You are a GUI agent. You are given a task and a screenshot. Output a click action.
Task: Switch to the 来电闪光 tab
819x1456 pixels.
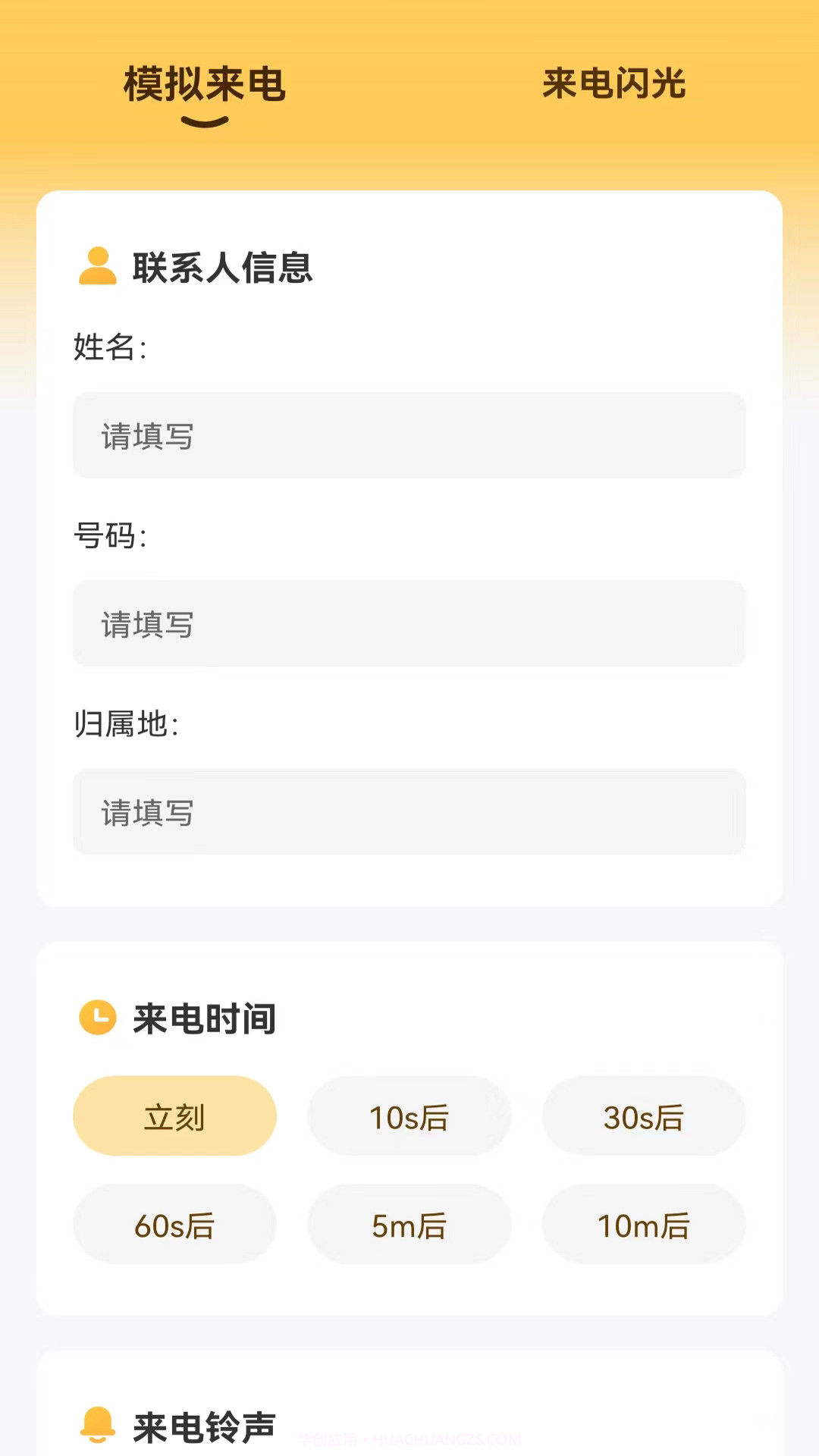[x=613, y=86]
